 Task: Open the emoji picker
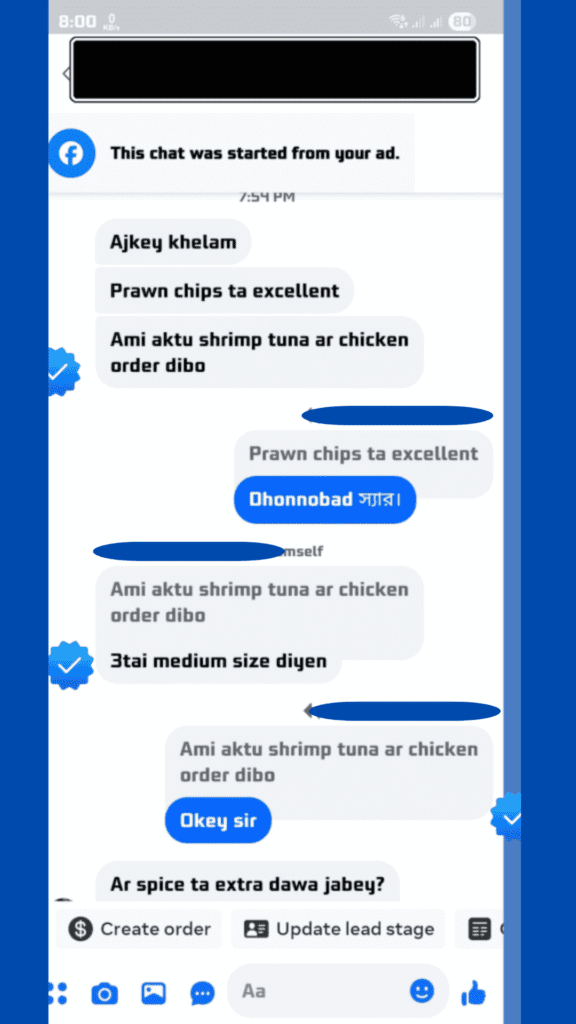422,991
